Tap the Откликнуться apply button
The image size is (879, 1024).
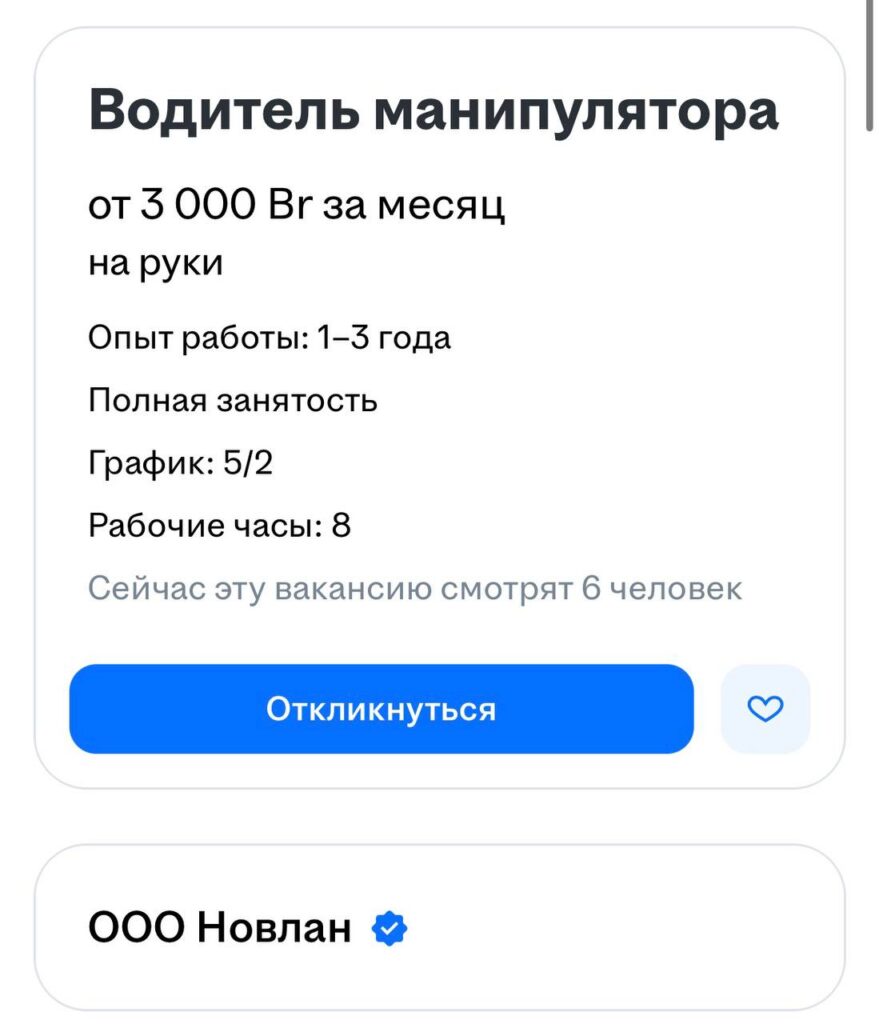tap(381, 709)
